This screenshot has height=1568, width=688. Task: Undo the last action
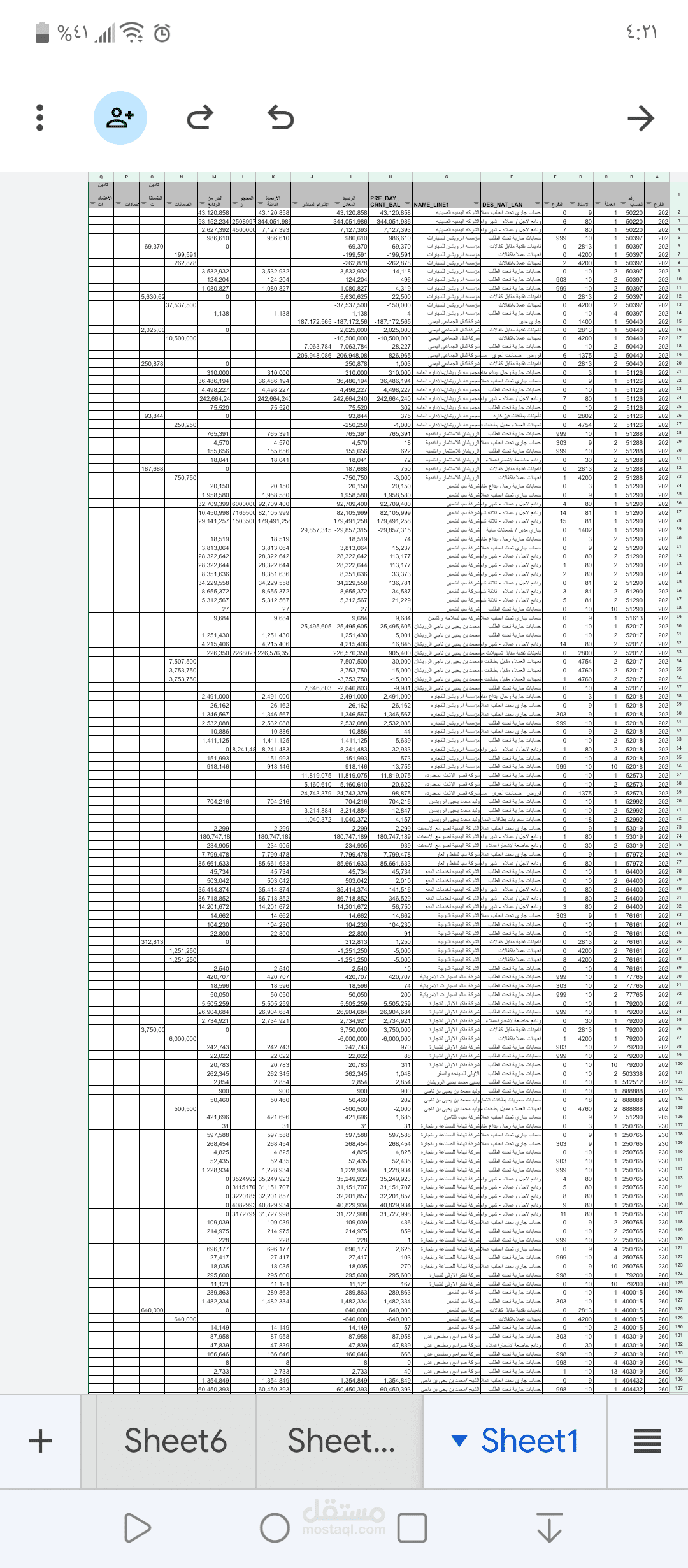point(281,118)
